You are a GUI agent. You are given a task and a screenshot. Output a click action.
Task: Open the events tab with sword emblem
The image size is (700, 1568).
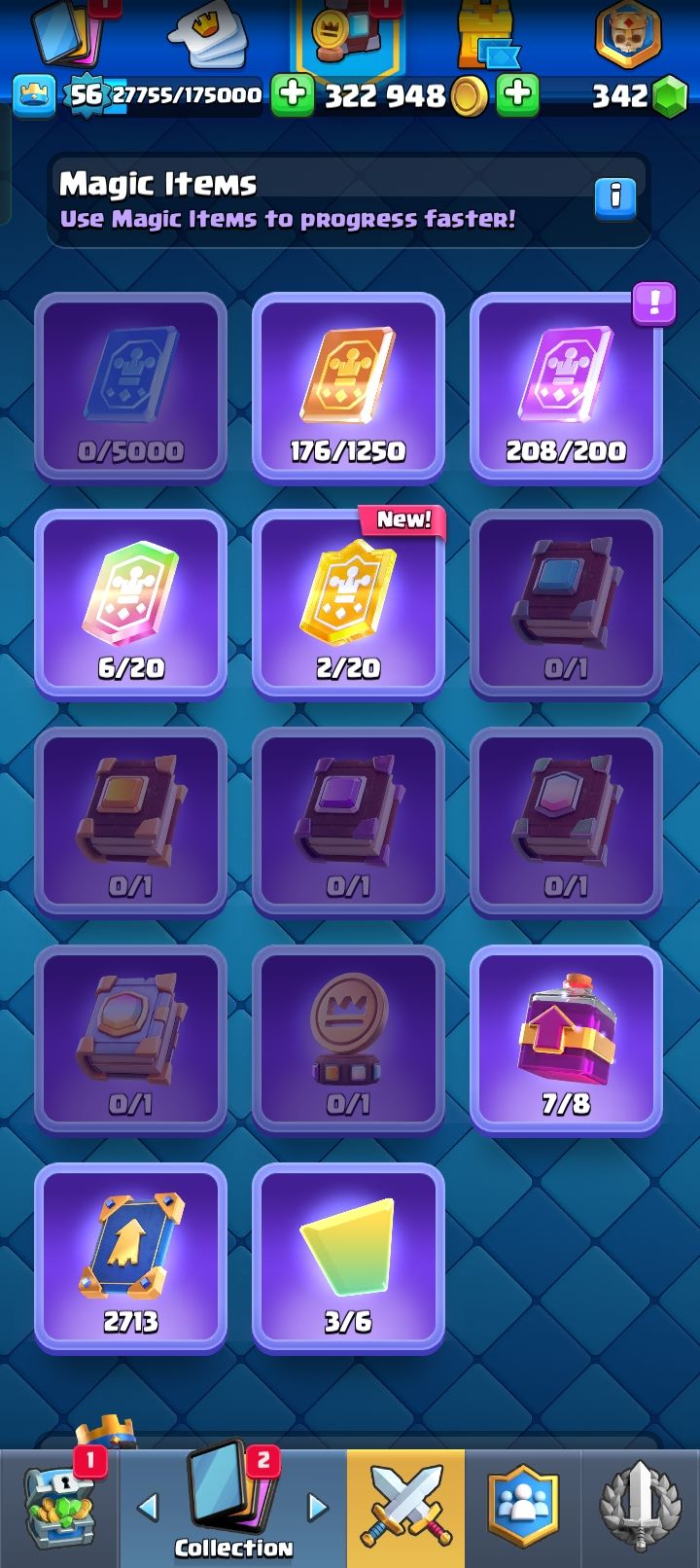tap(641, 1508)
